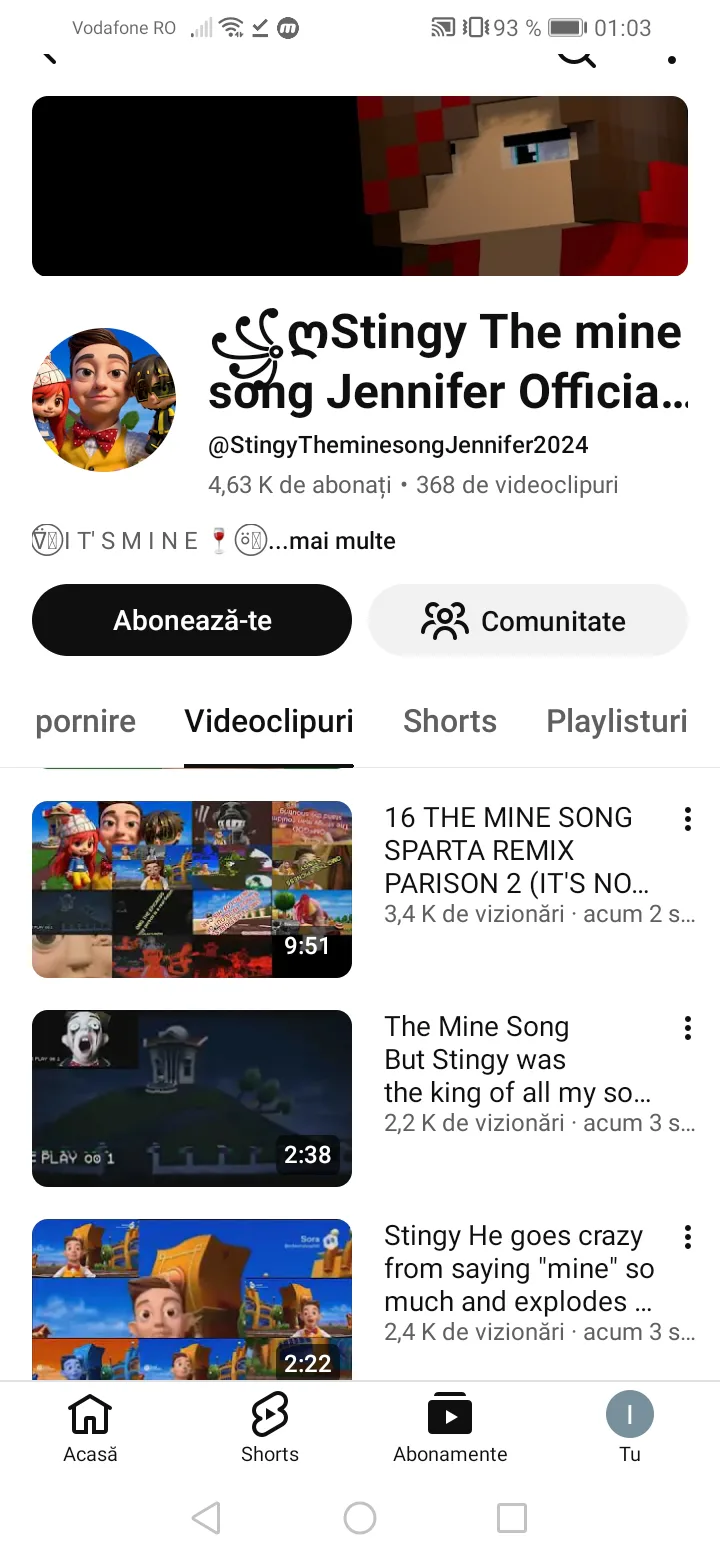Open options for 16 THE MINE SONG video
The width and height of the screenshot is (720, 1560).
pos(687,820)
